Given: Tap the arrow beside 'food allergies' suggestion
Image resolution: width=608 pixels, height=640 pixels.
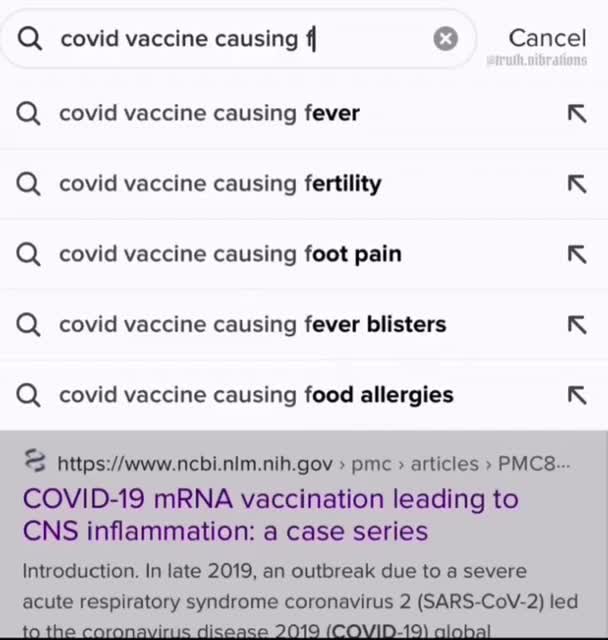Looking at the screenshot, I should [x=576, y=395].
